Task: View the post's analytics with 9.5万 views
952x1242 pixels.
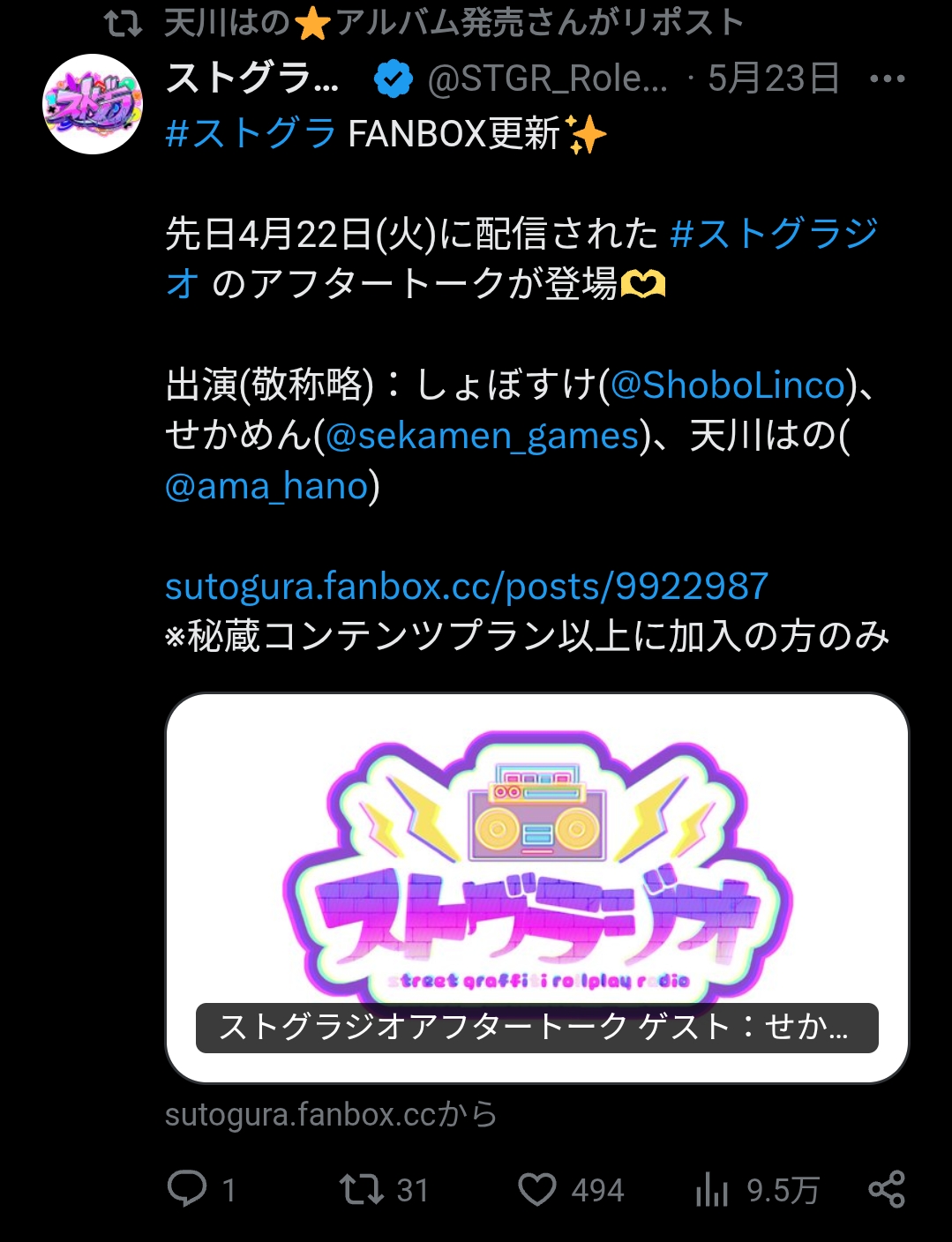Action: point(757,1189)
